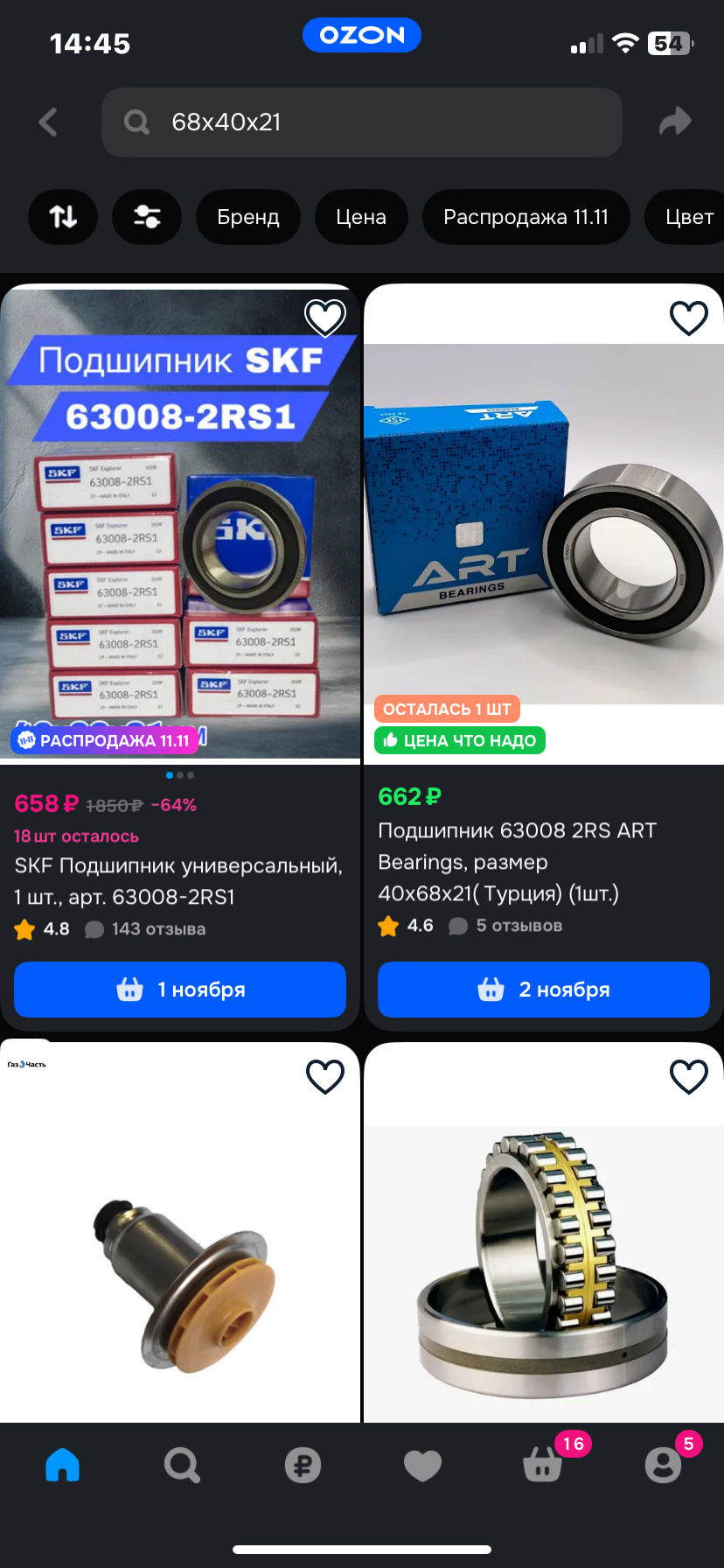
Task: Add SKF 63008-2RS1 bearing to favorites
Action: [325, 318]
